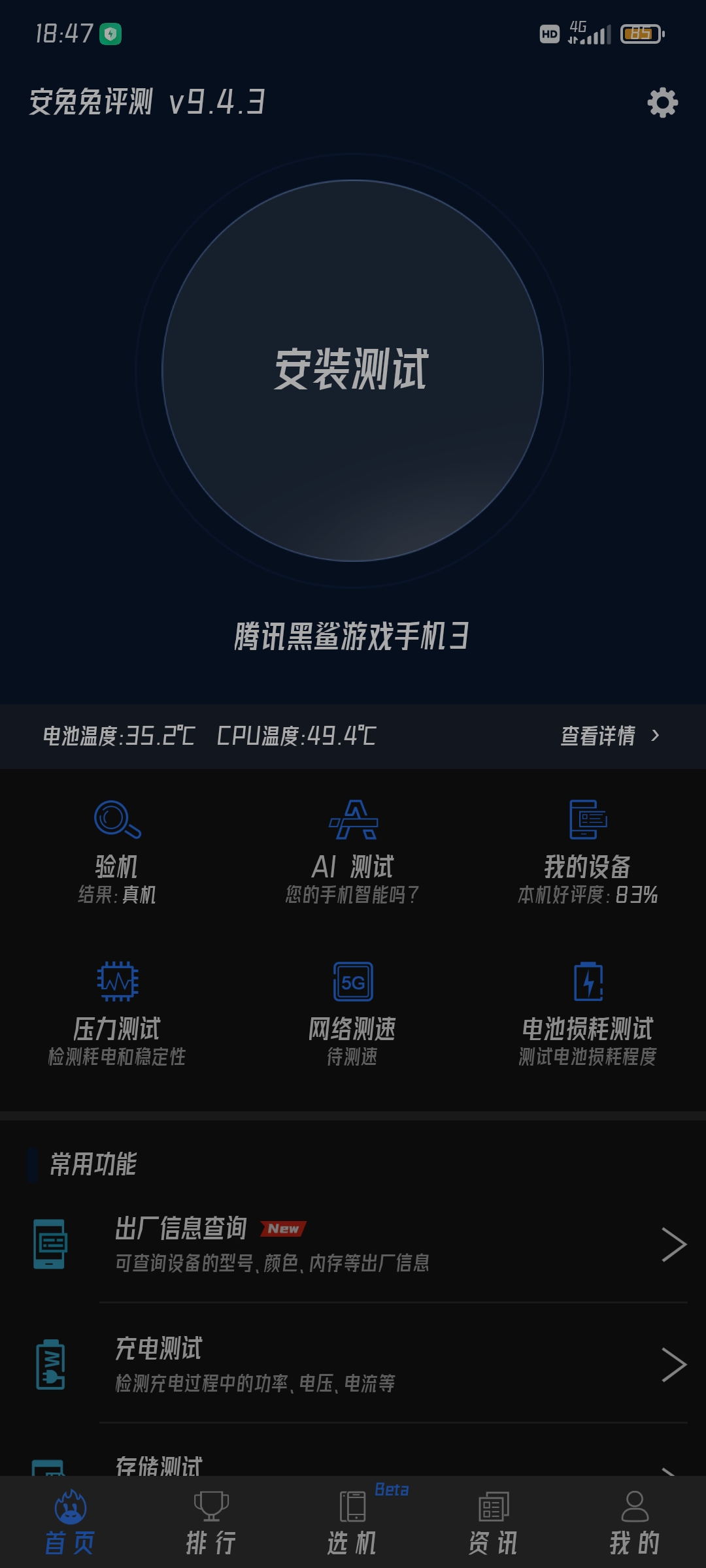
Task: Open 电池损耗测试 battery wear test
Action: coord(588,1014)
